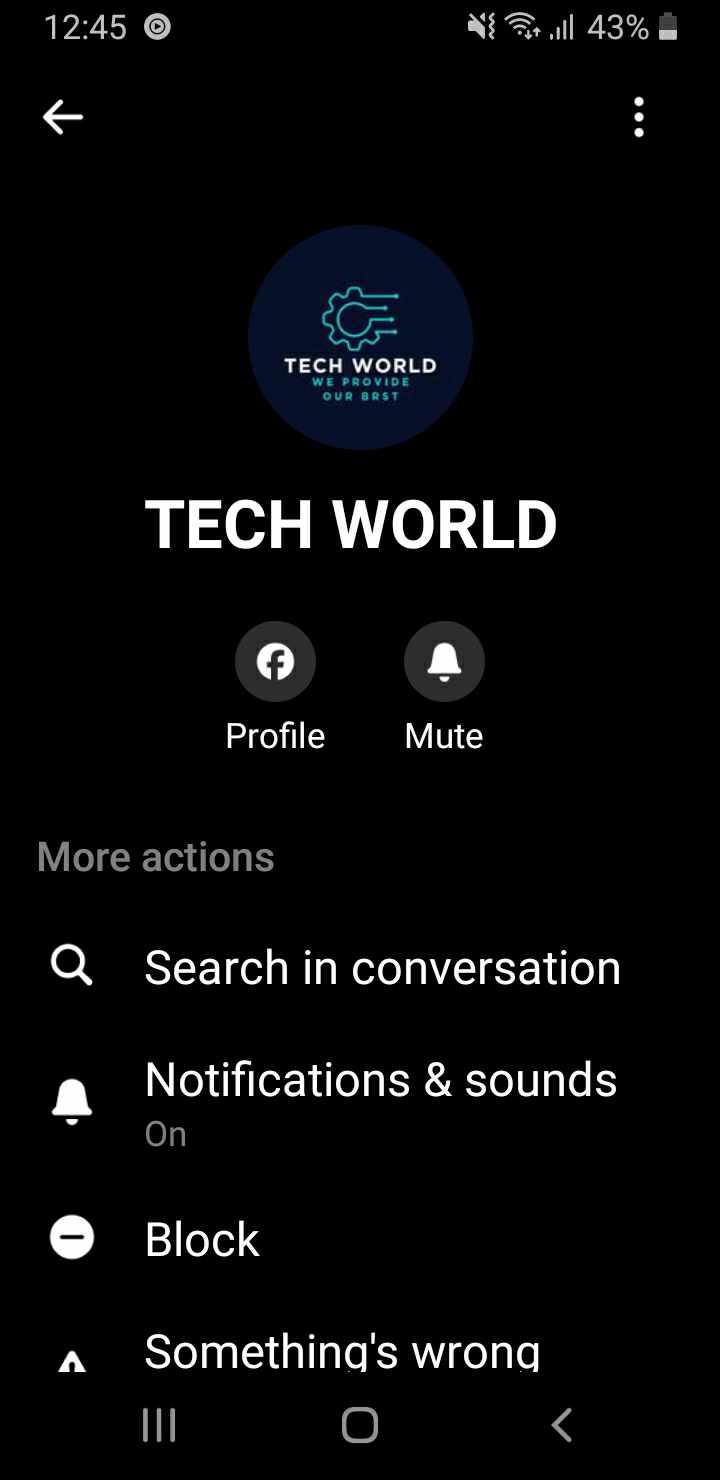Go back using the top-left arrow
Viewport: 720px width, 1480px height.
62,118
